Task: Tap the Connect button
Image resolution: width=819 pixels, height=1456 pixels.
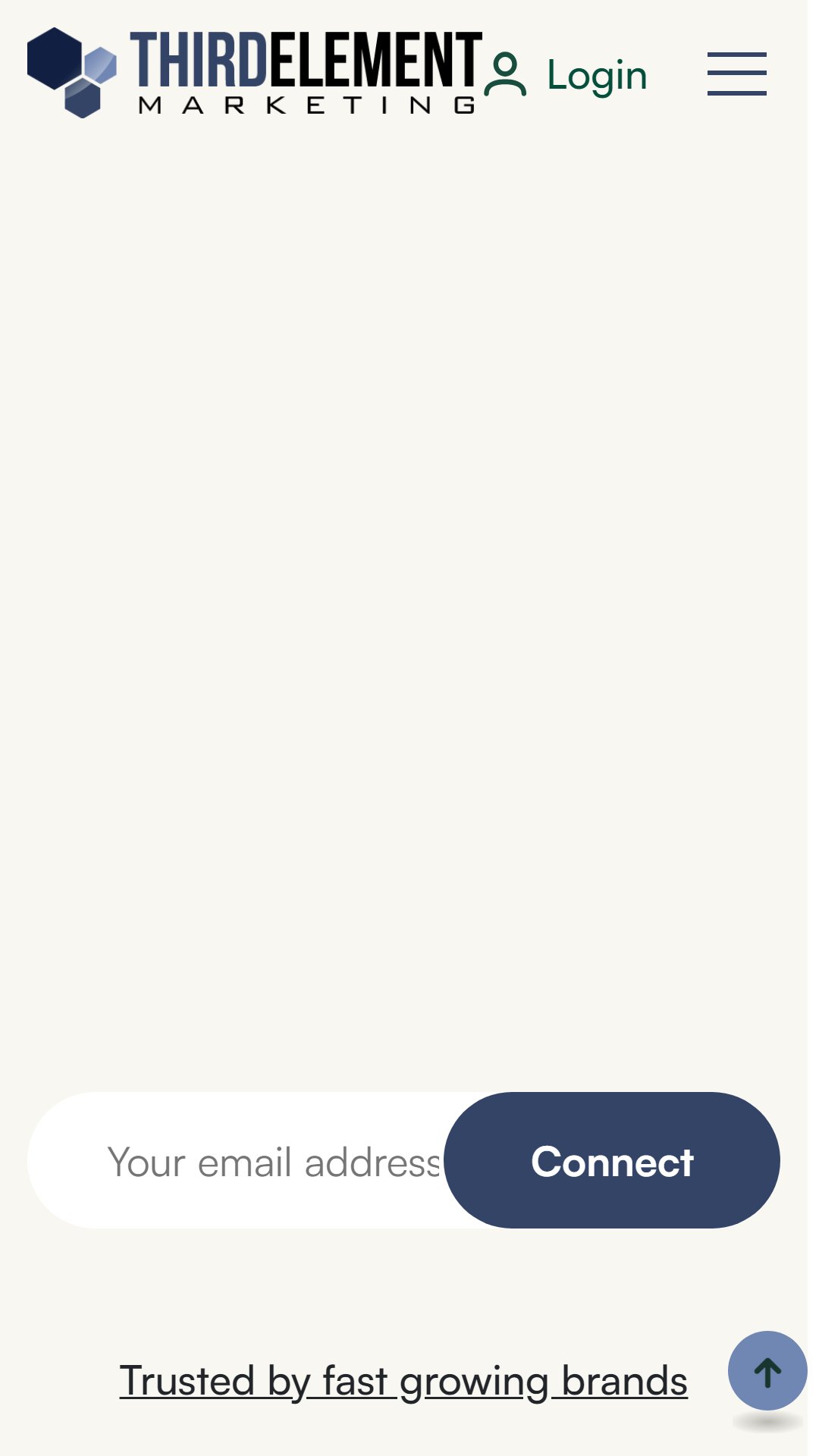Action: 612,1160
